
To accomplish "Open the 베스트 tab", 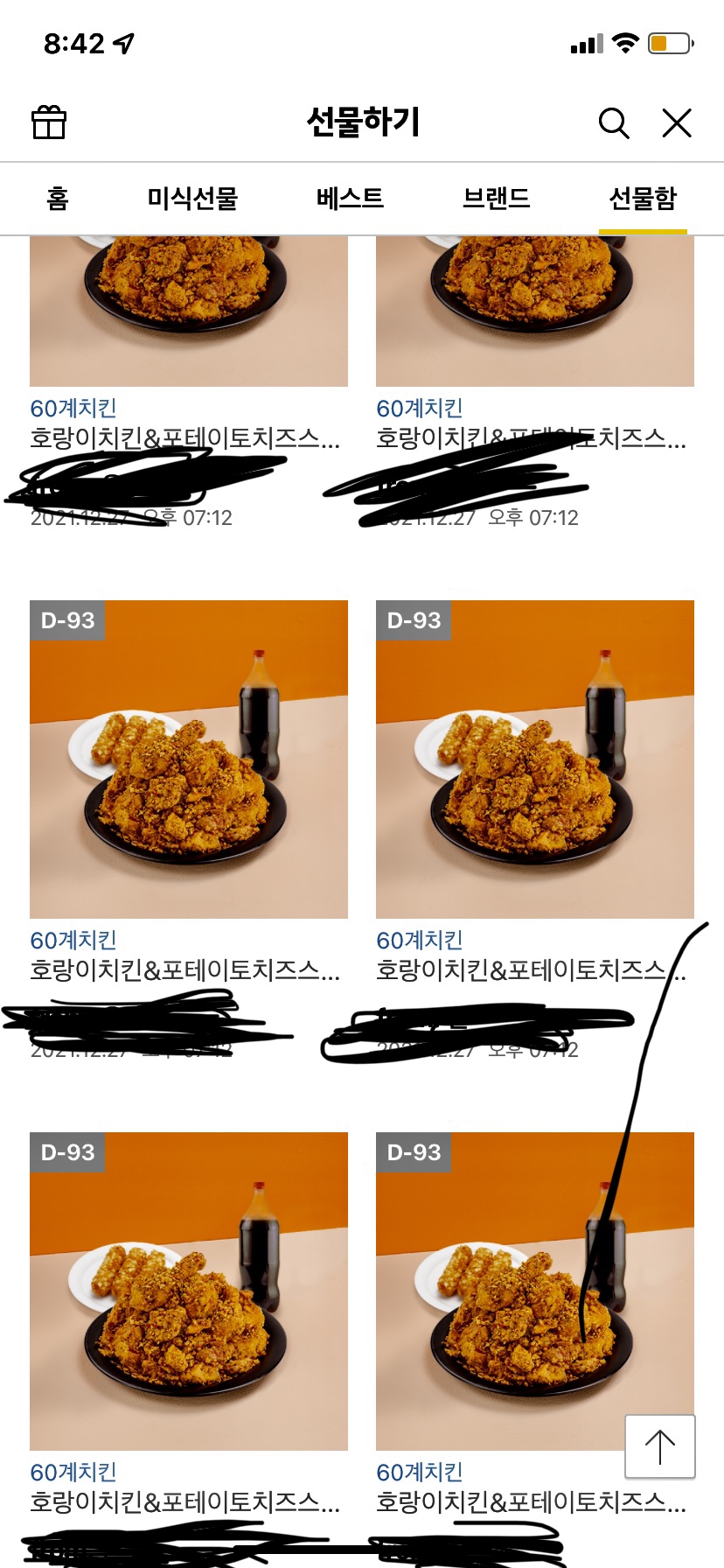I will [350, 199].
